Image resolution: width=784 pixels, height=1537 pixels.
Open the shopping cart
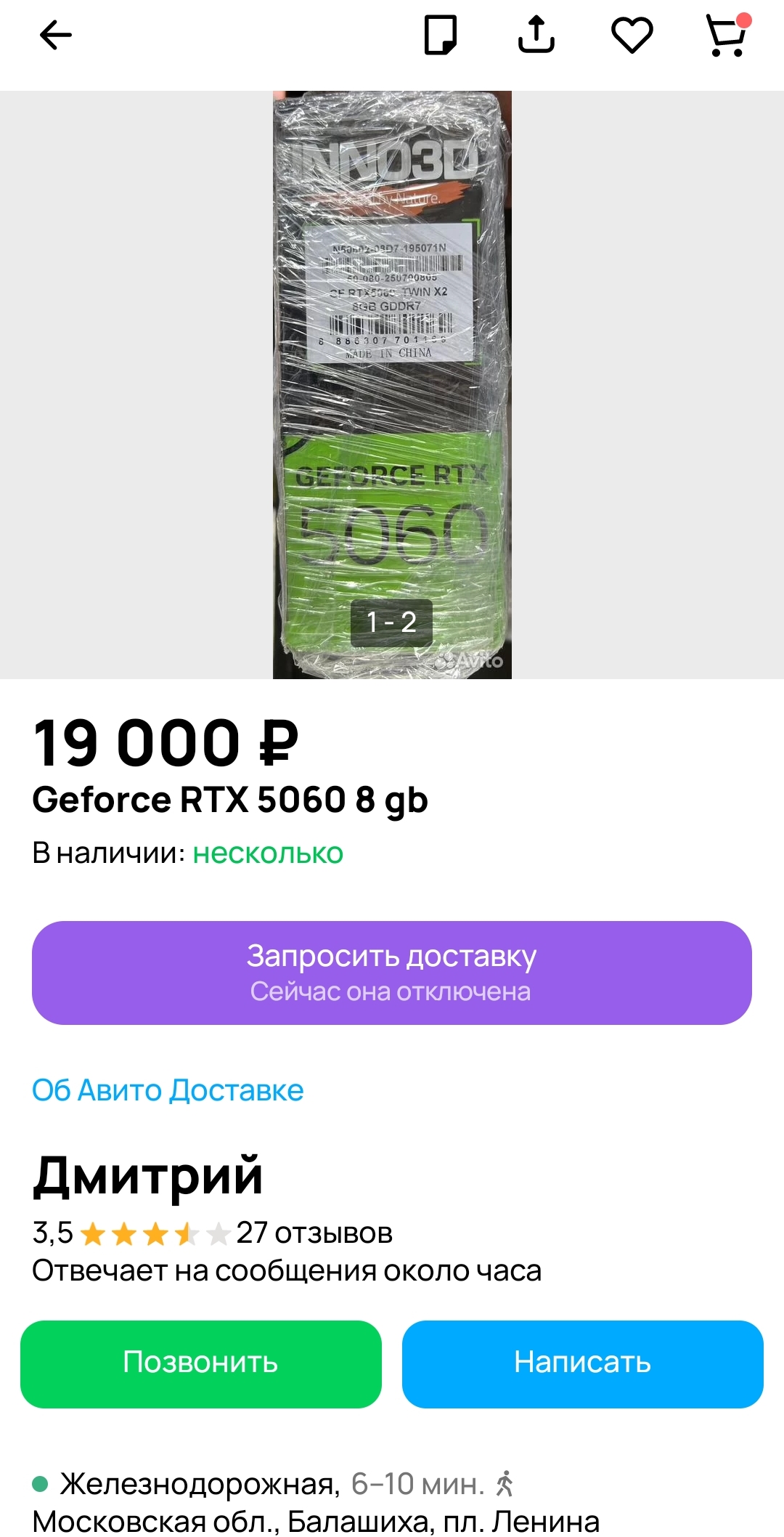pos(727,35)
